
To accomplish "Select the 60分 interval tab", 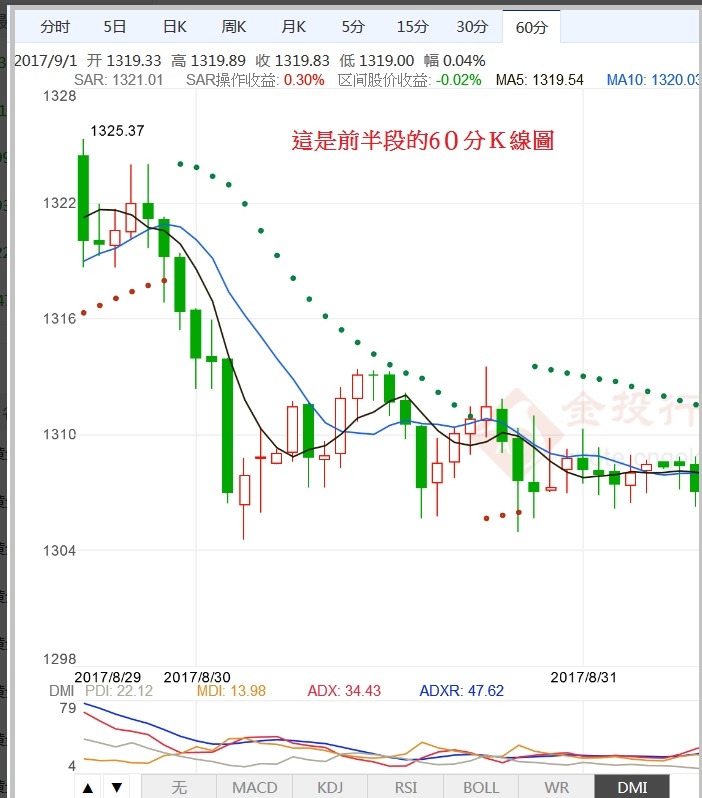I will [x=531, y=27].
